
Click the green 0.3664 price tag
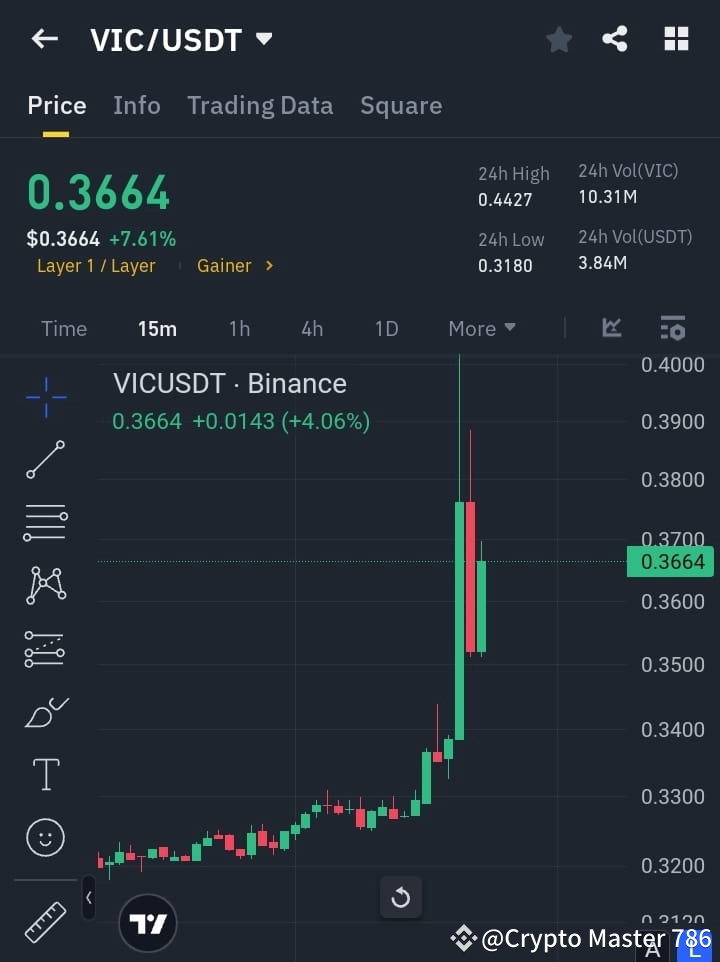pyautogui.click(x=670, y=562)
